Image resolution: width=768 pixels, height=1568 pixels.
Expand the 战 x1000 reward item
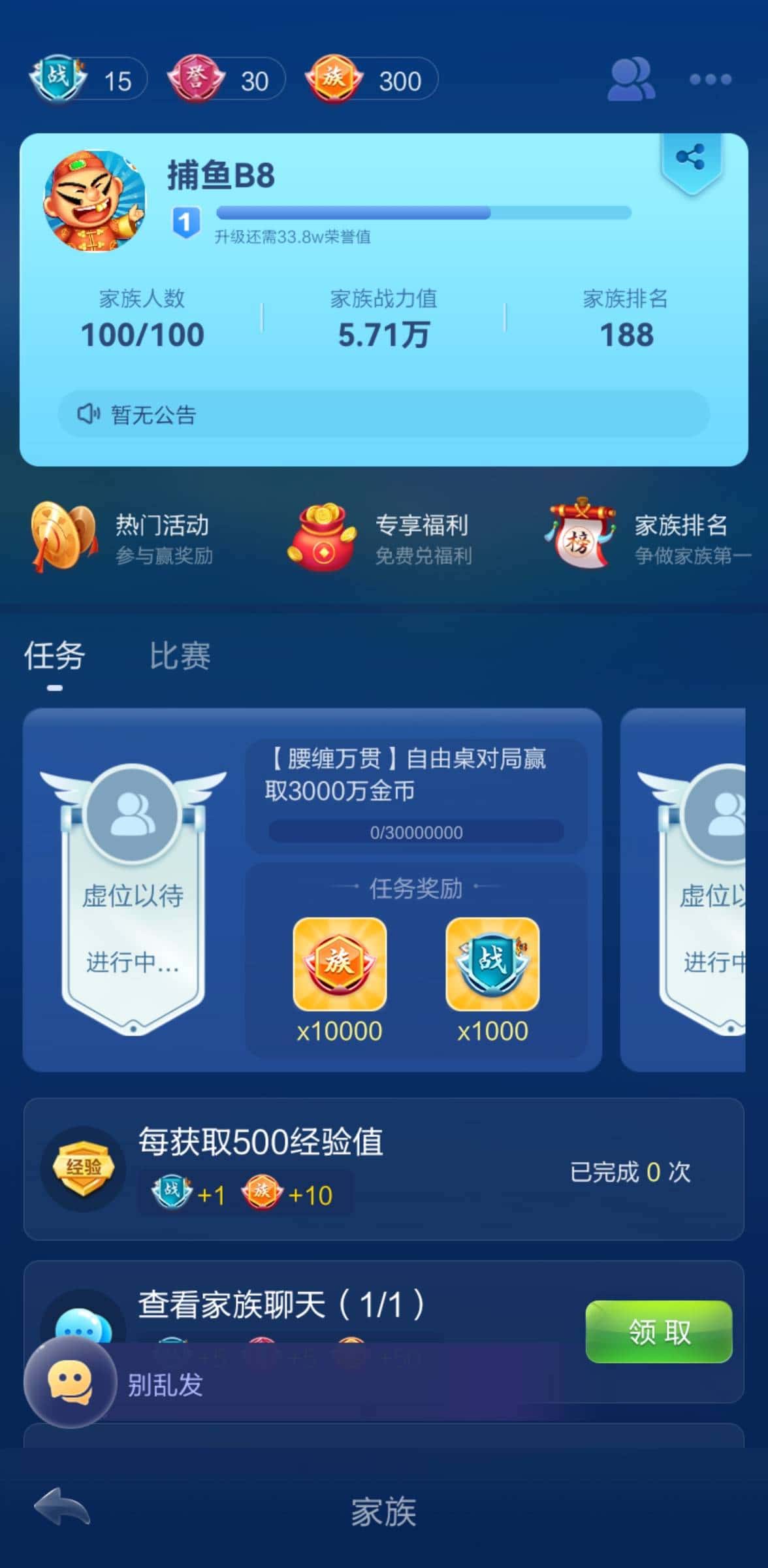coord(492,964)
